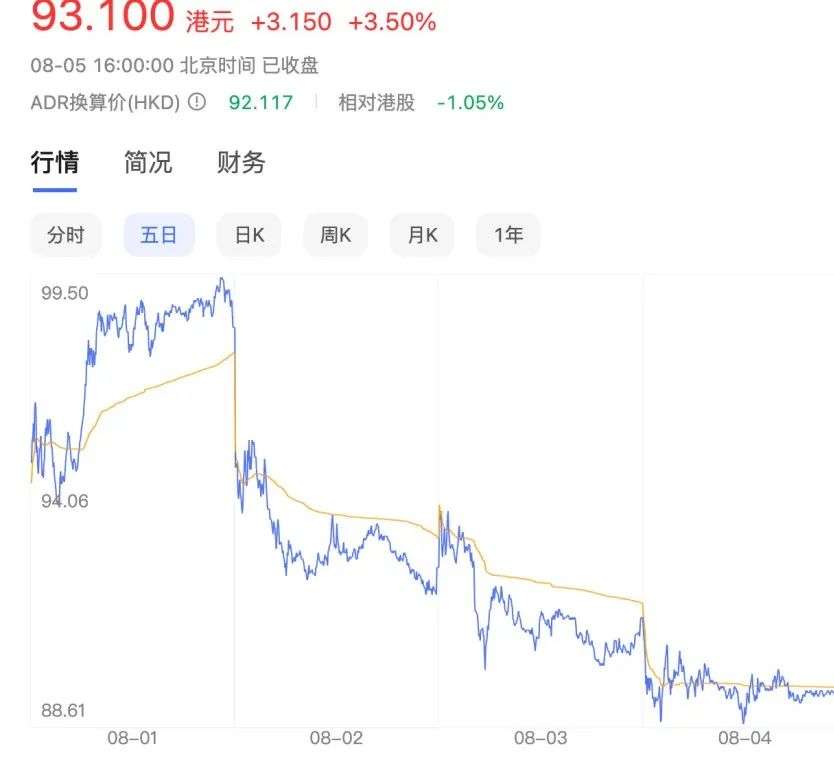Show the 月K monthly chart

422,235
